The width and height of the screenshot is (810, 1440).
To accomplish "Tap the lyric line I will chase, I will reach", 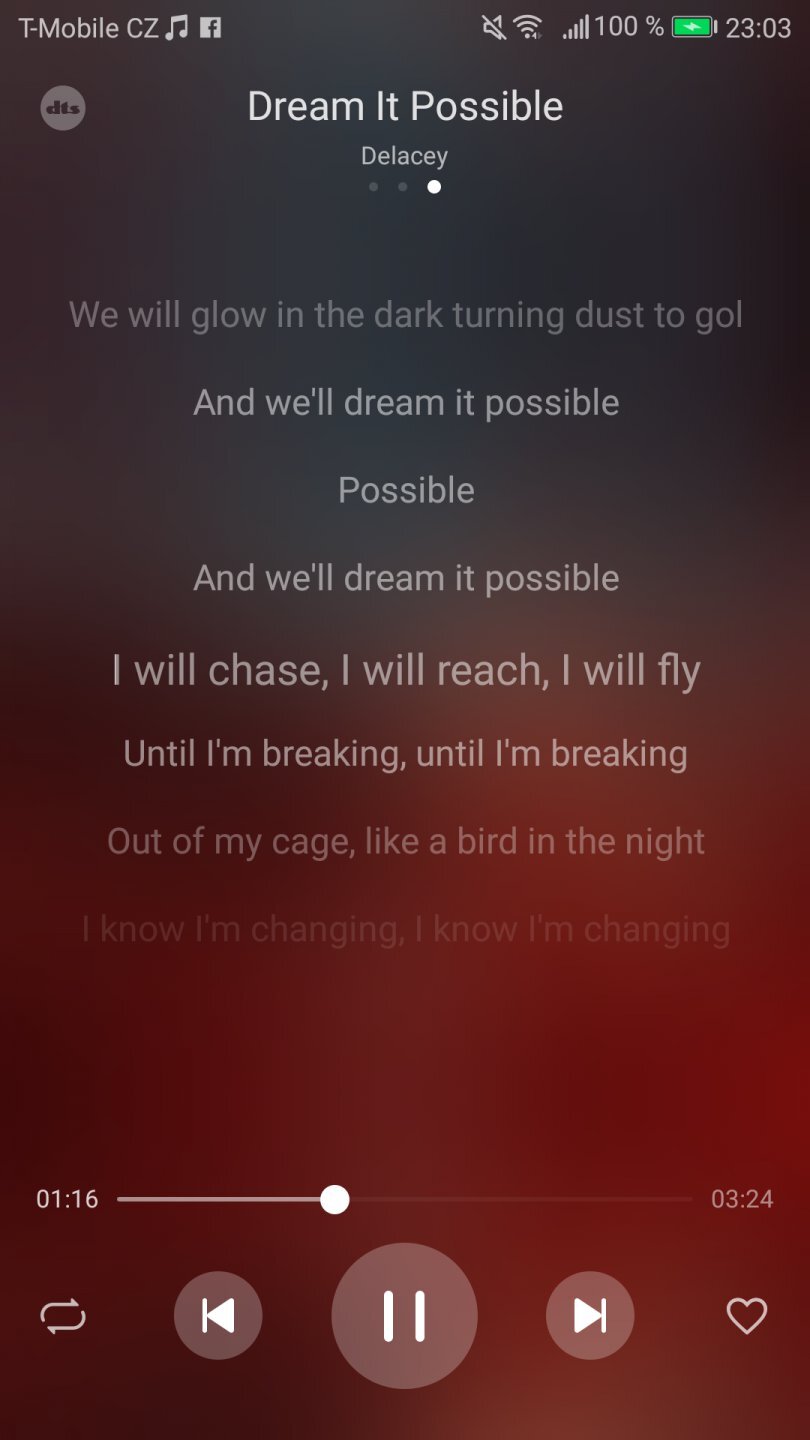I will [404, 670].
